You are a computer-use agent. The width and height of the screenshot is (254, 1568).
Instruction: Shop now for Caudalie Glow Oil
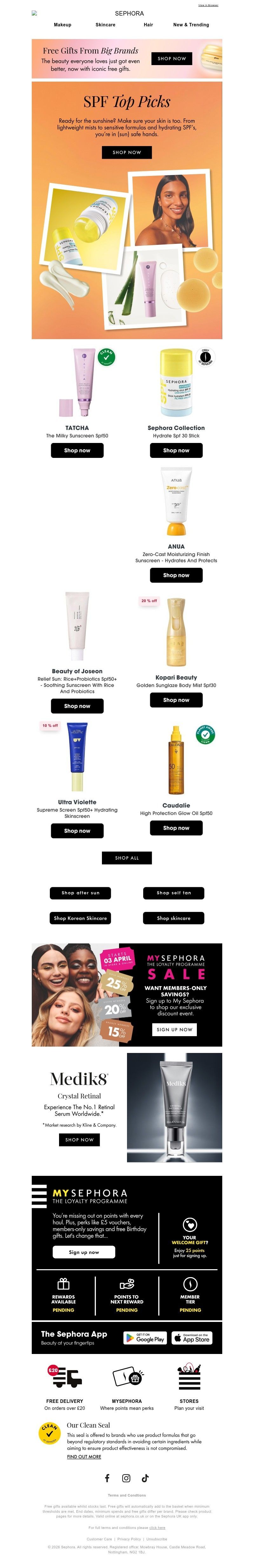[x=176, y=828]
